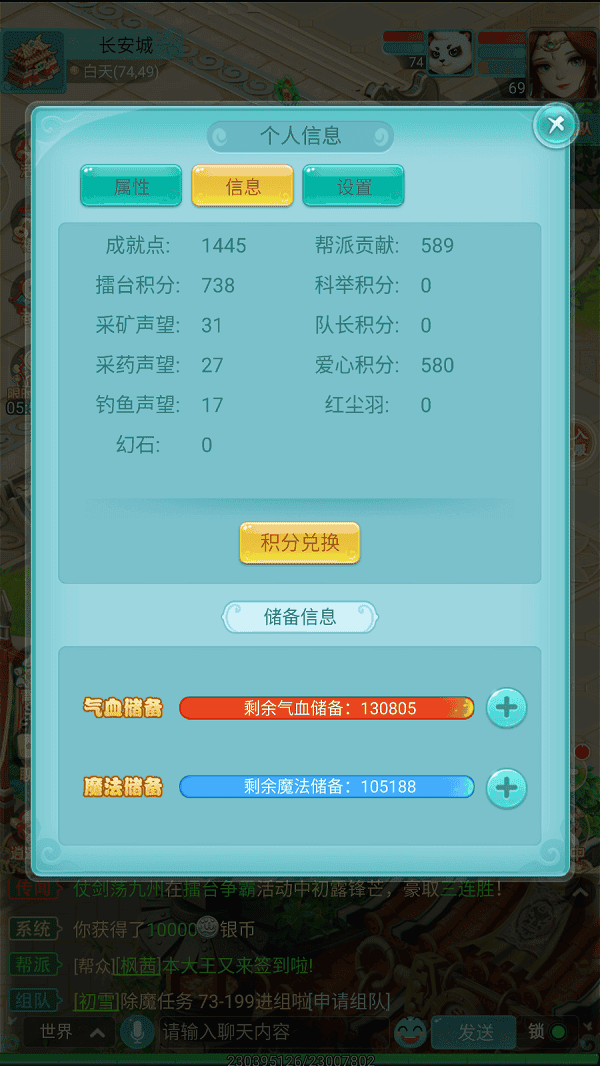The width and height of the screenshot is (600, 1066).
Task: Open the 设置 tab
Action: (353, 186)
